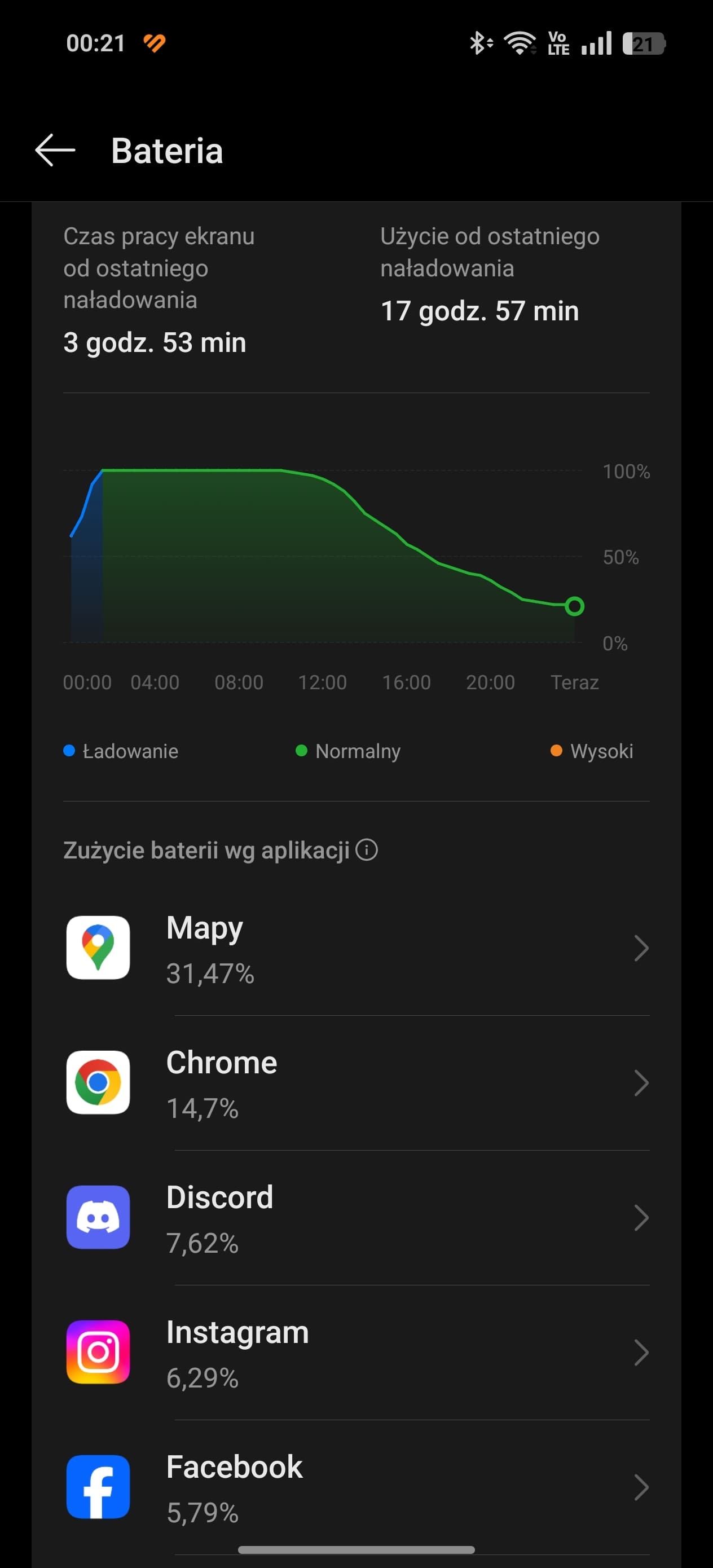Open battery usage details for Mapy
The height and width of the screenshot is (1568, 713).
click(x=357, y=948)
